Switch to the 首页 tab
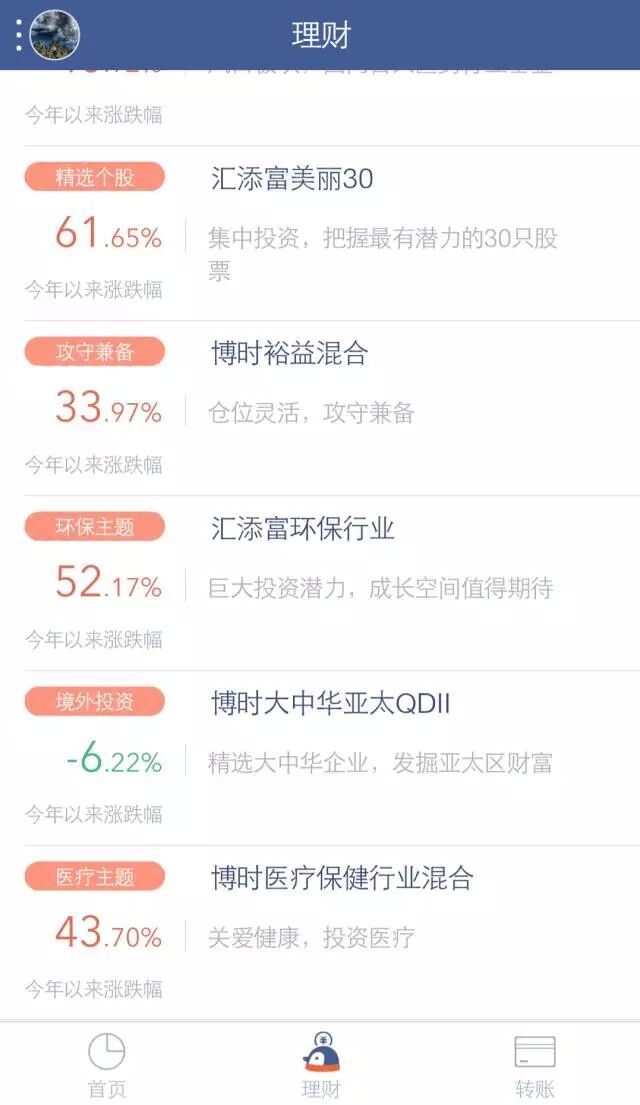The height and width of the screenshot is (1105, 640). [x=107, y=1064]
